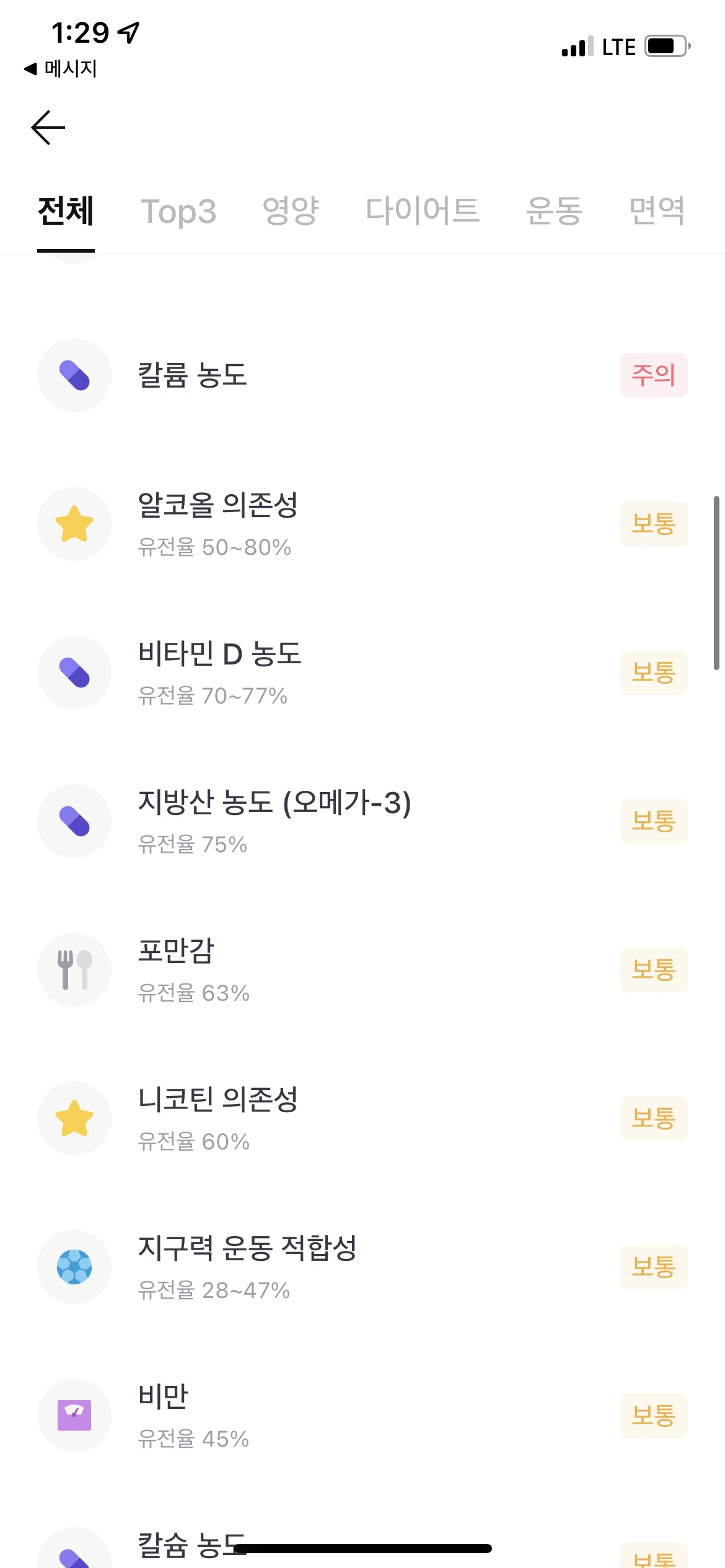The image size is (725, 1568).
Task: Switch to the Top3 tab
Action: pyautogui.click(x=178, y=211)
